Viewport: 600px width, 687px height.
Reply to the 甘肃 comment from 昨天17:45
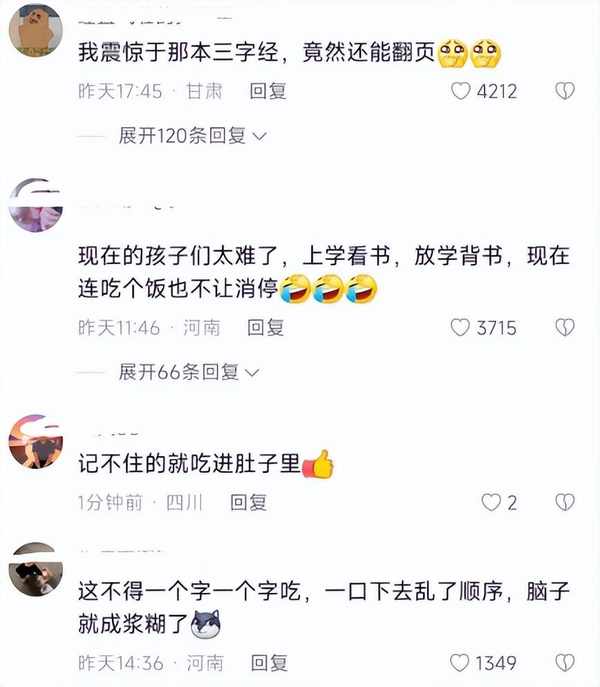point(268,91)
